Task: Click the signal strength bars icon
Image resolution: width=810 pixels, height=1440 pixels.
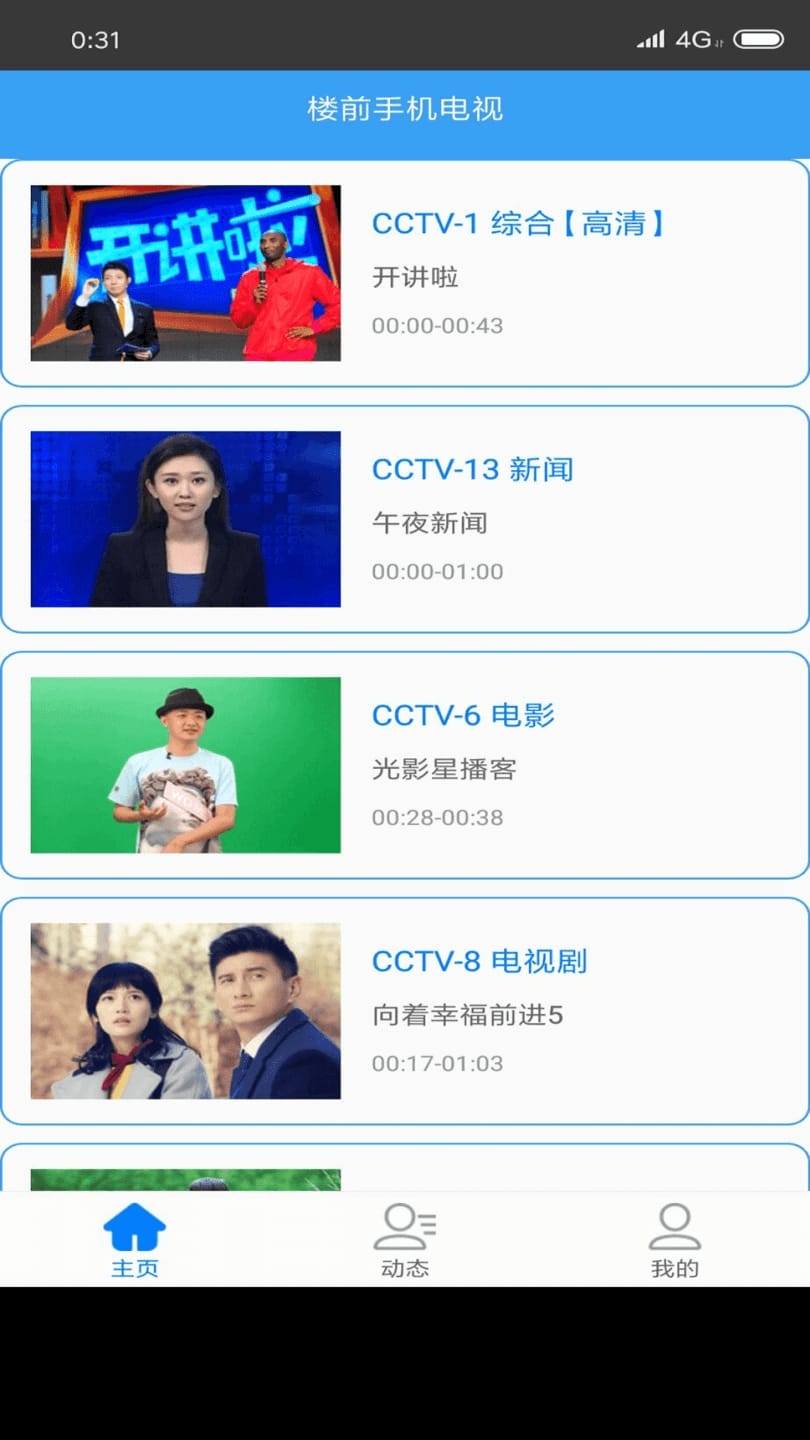Action: [x=651, y=38]
